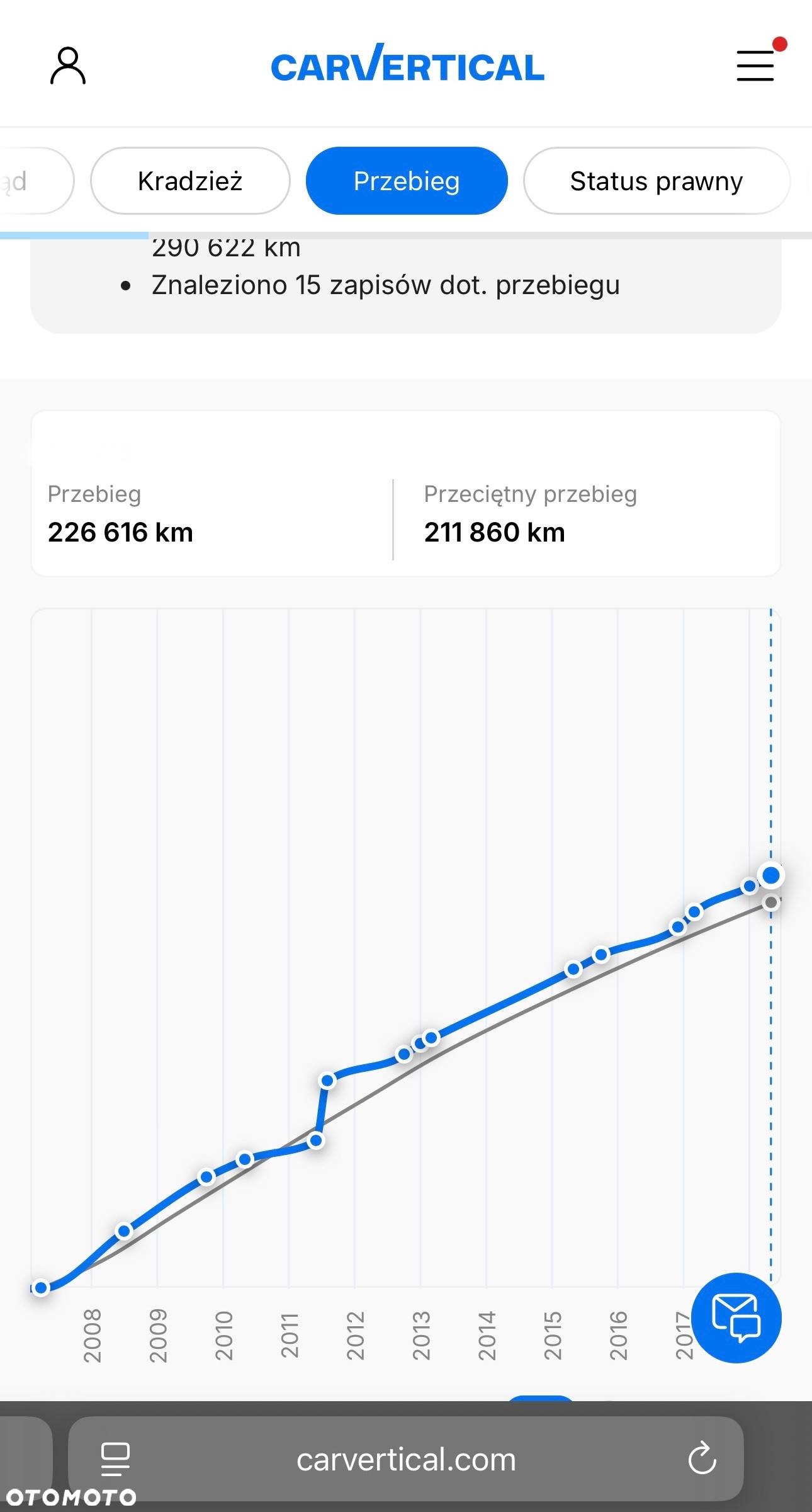The image size is (812, 1512).
Task: Reload the page
Action: tap(702, 1458)
